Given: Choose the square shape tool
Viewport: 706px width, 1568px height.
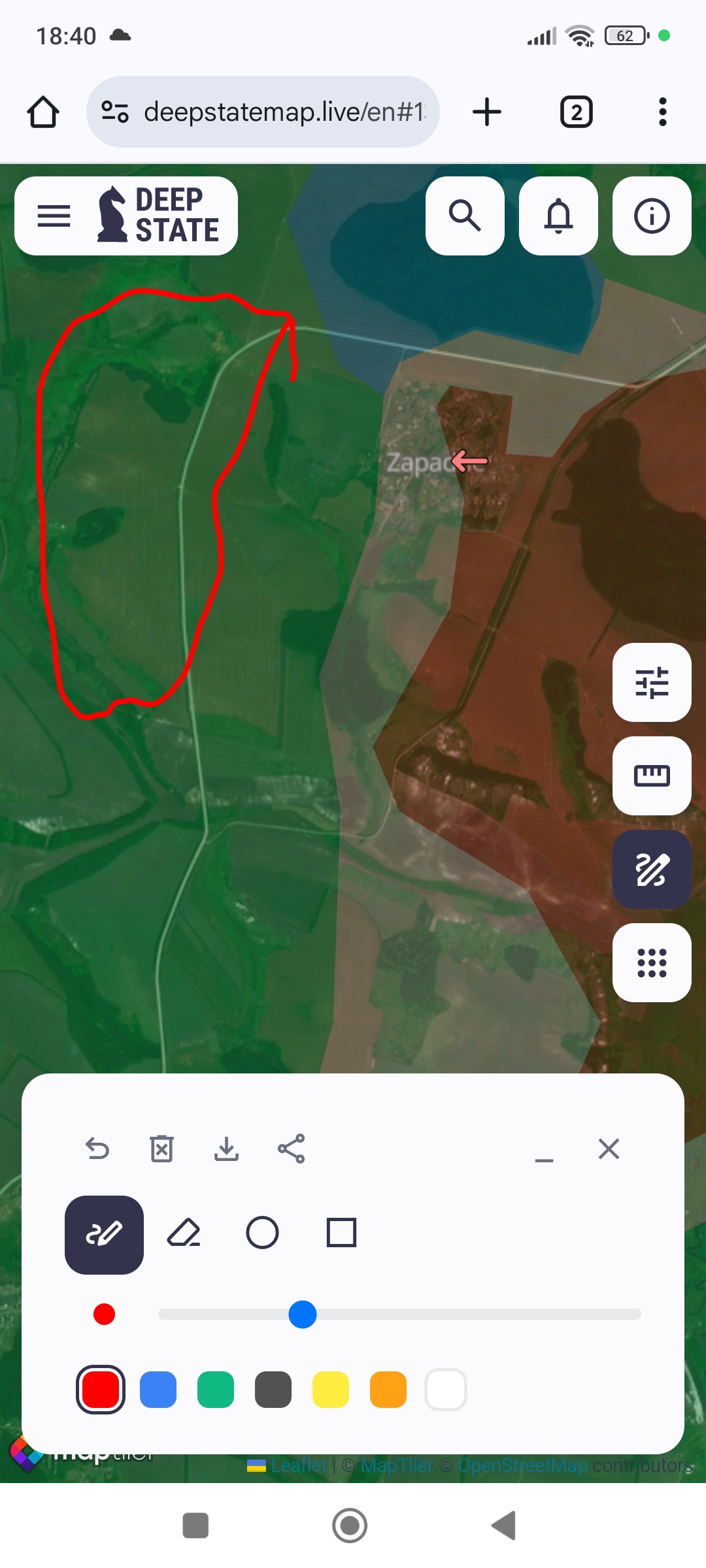Looking at the screenshot, I should click(341, 1233).
